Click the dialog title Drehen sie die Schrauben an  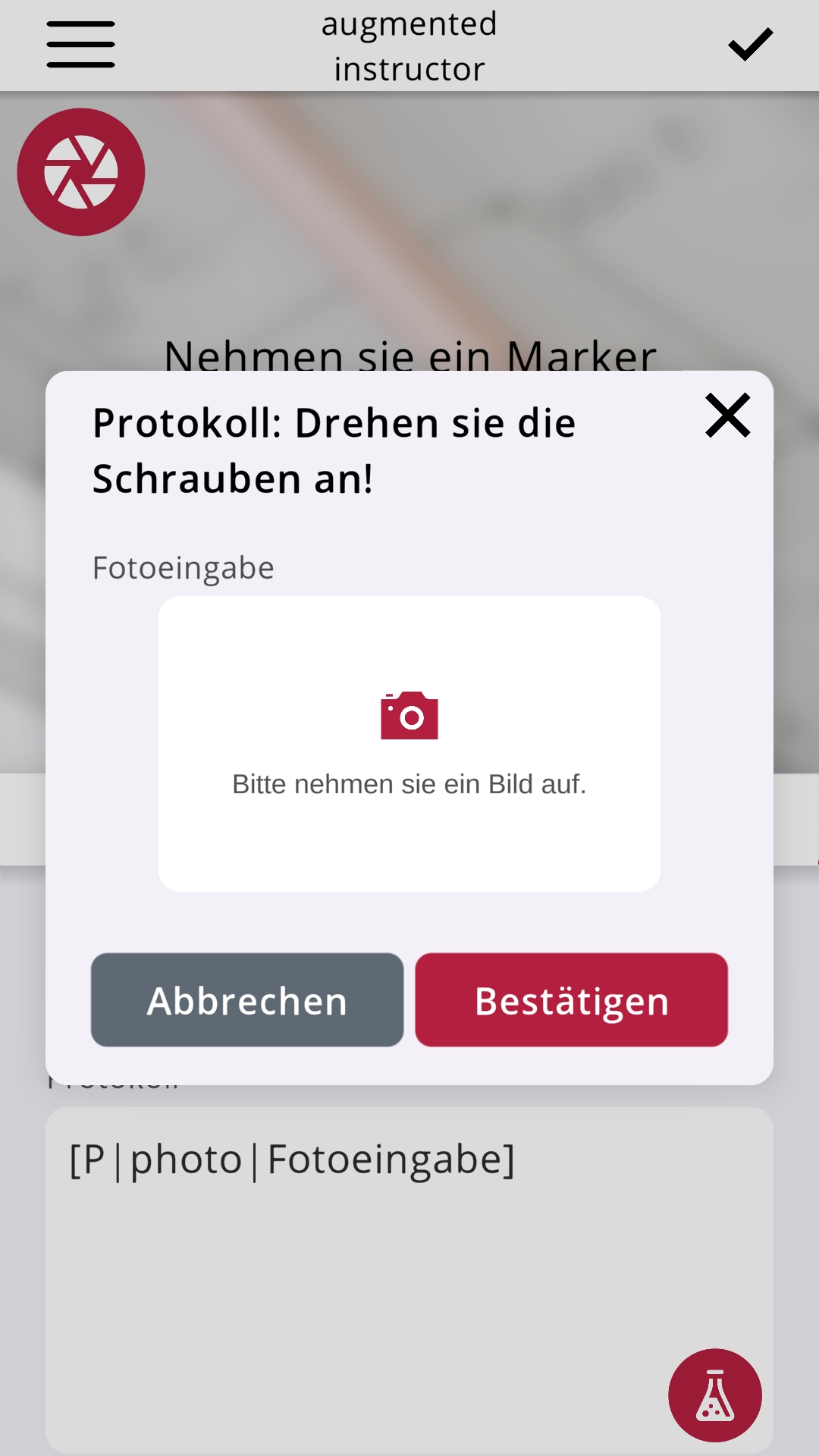point(334,449)
